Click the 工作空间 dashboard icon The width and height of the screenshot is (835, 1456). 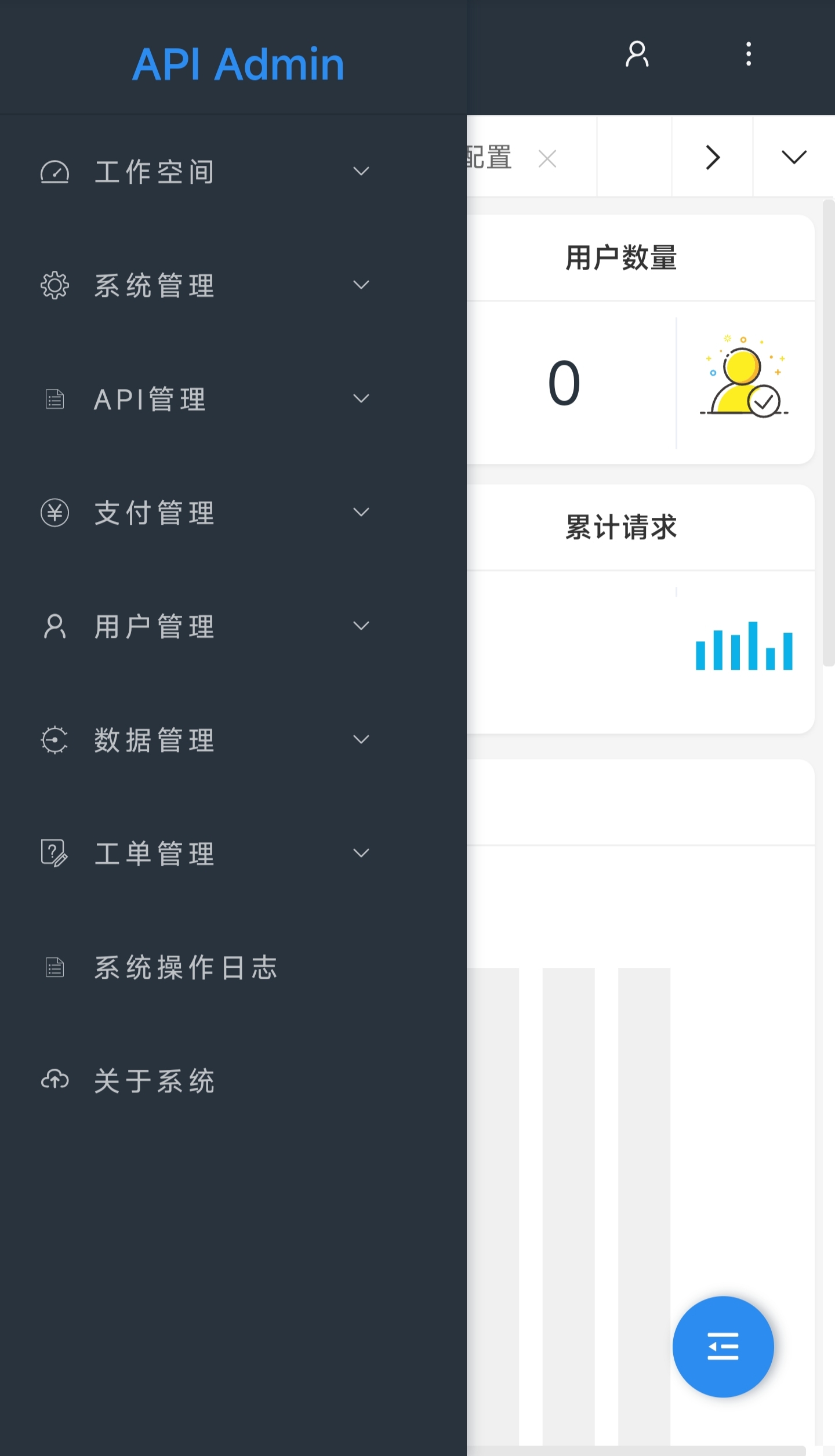pyautogui.click(x=55, y=171)
